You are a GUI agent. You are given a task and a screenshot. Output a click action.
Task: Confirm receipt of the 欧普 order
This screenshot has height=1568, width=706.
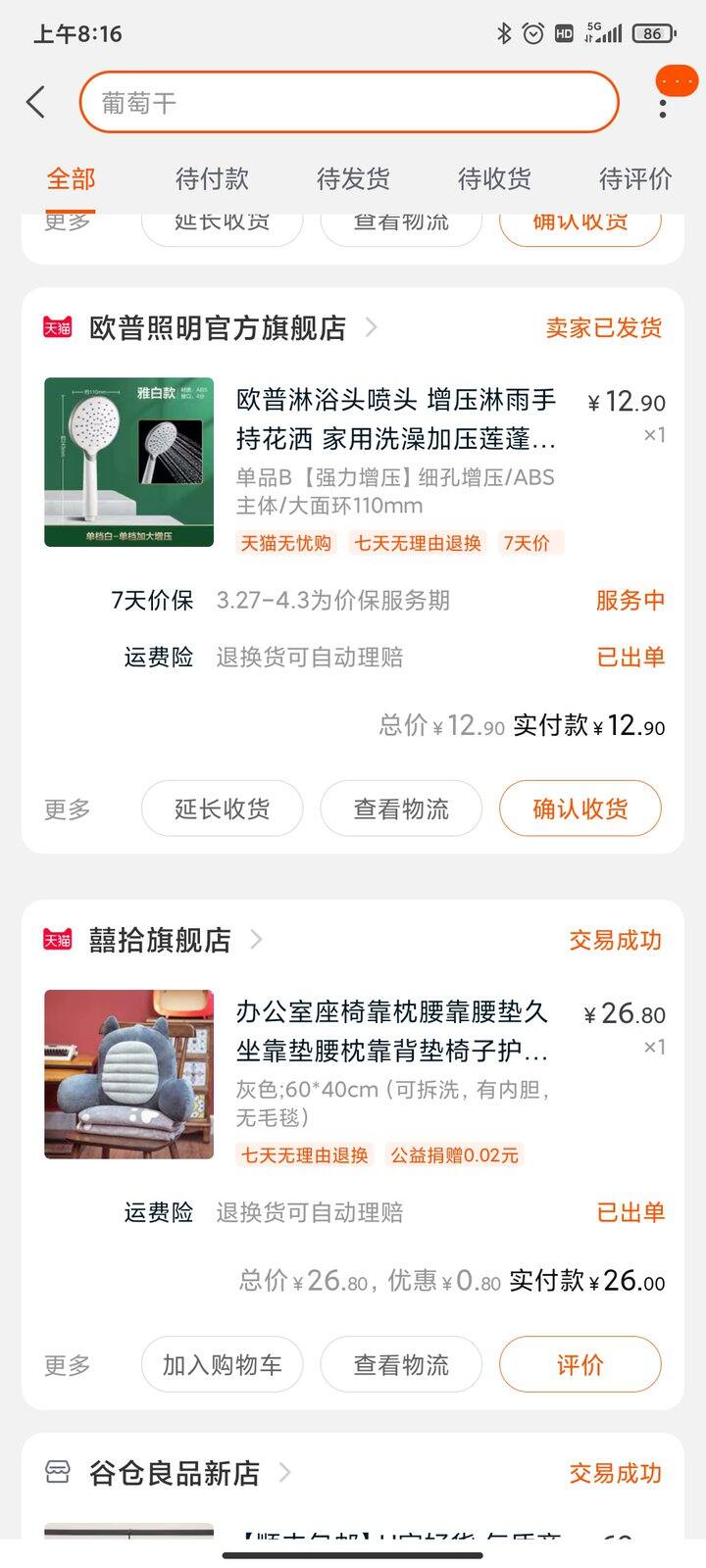tap(580, 808)
